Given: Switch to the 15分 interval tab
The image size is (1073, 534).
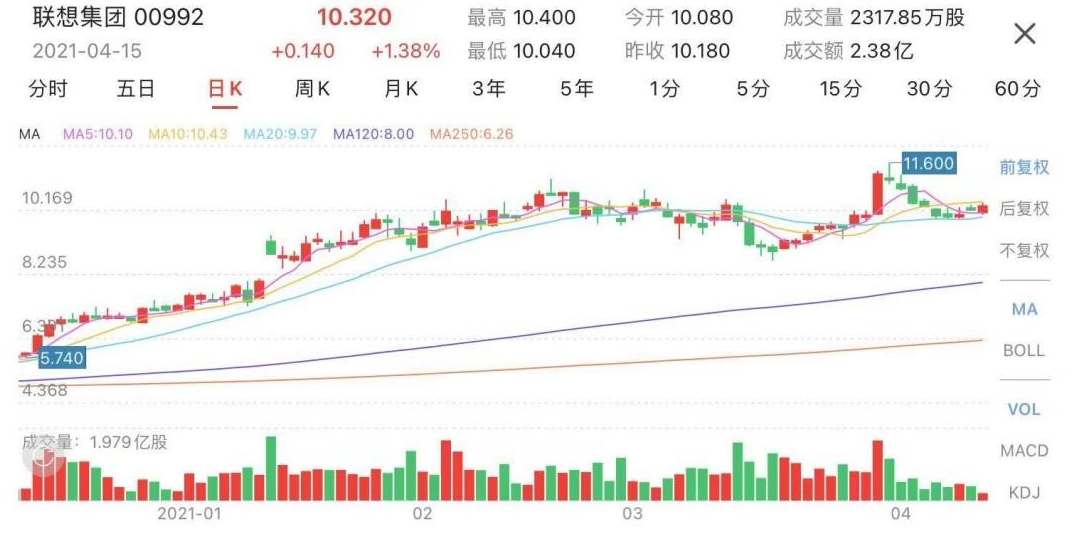Looking at the screenshot, I should [841, 89].
